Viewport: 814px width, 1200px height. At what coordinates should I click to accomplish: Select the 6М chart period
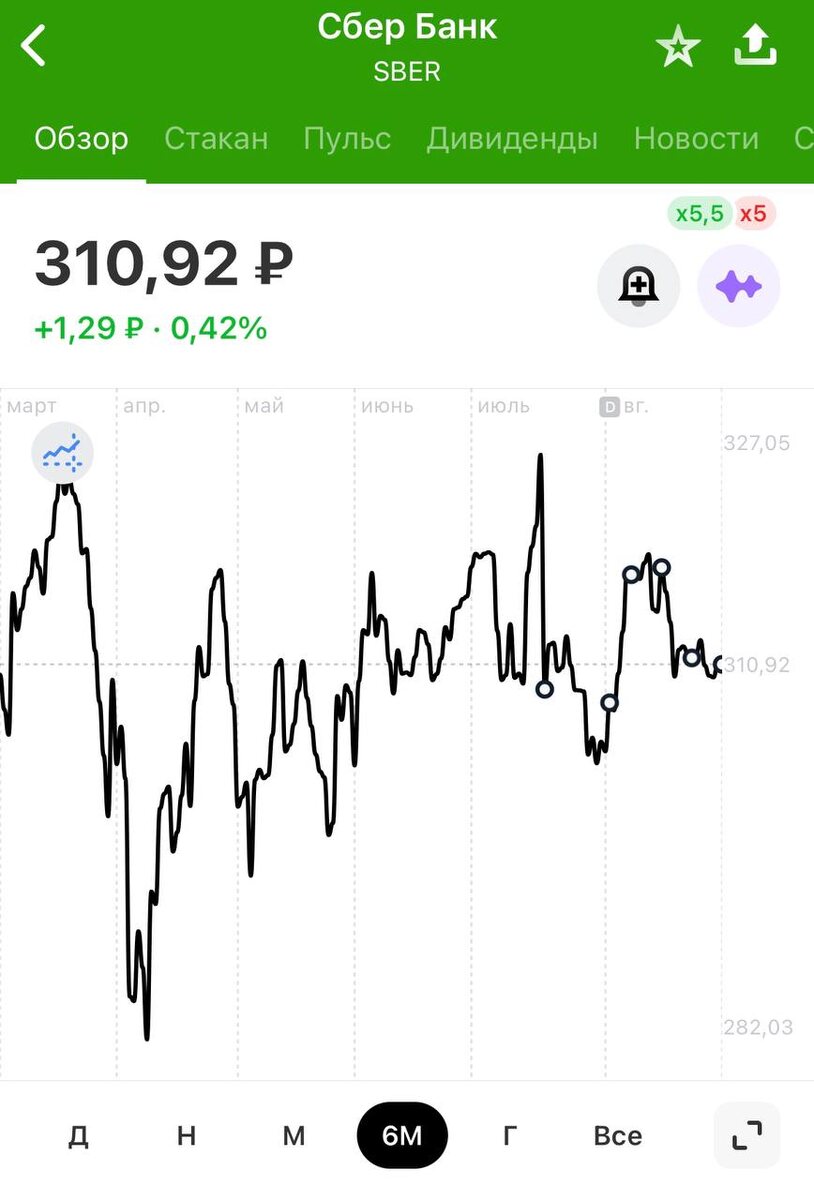tap(402, 1135)
